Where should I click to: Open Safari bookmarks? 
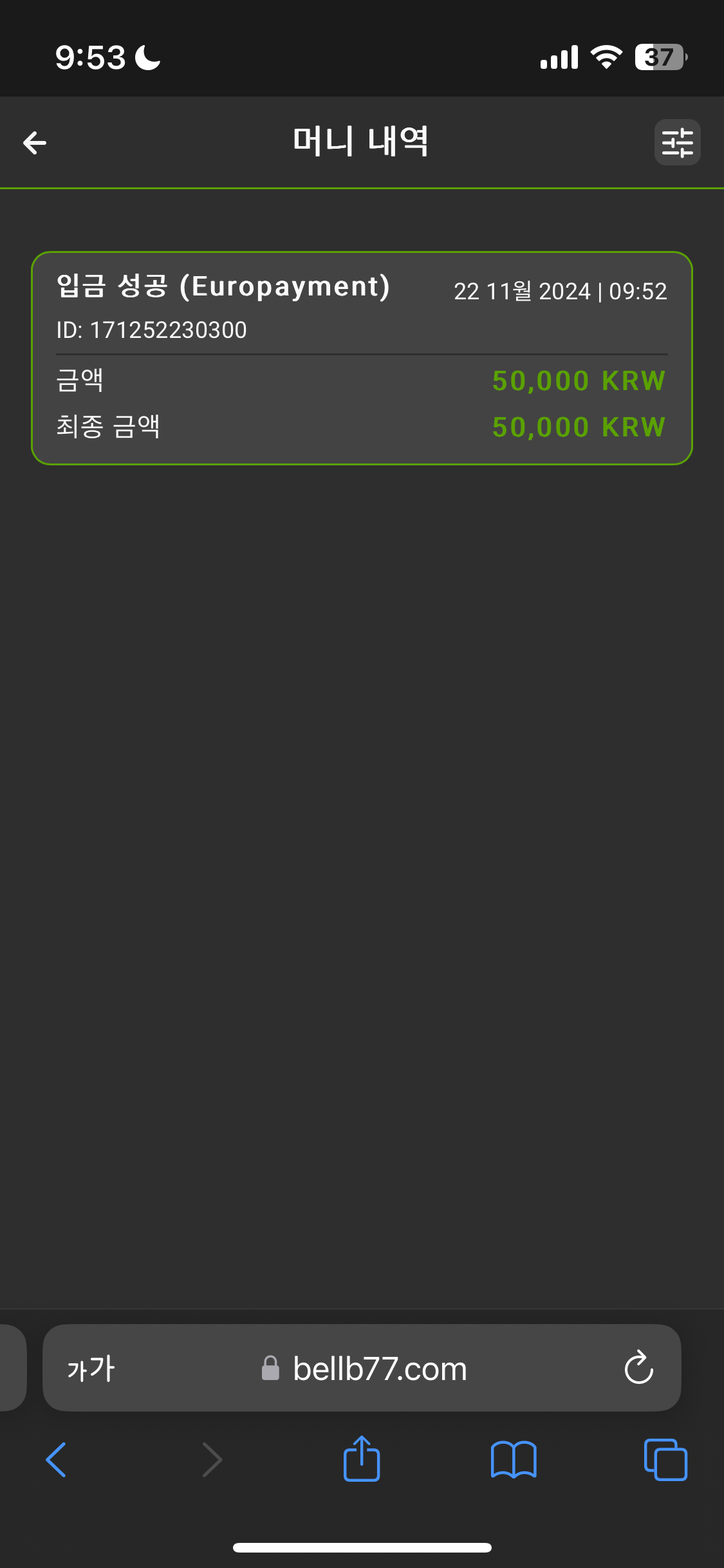pos(513,1460)
